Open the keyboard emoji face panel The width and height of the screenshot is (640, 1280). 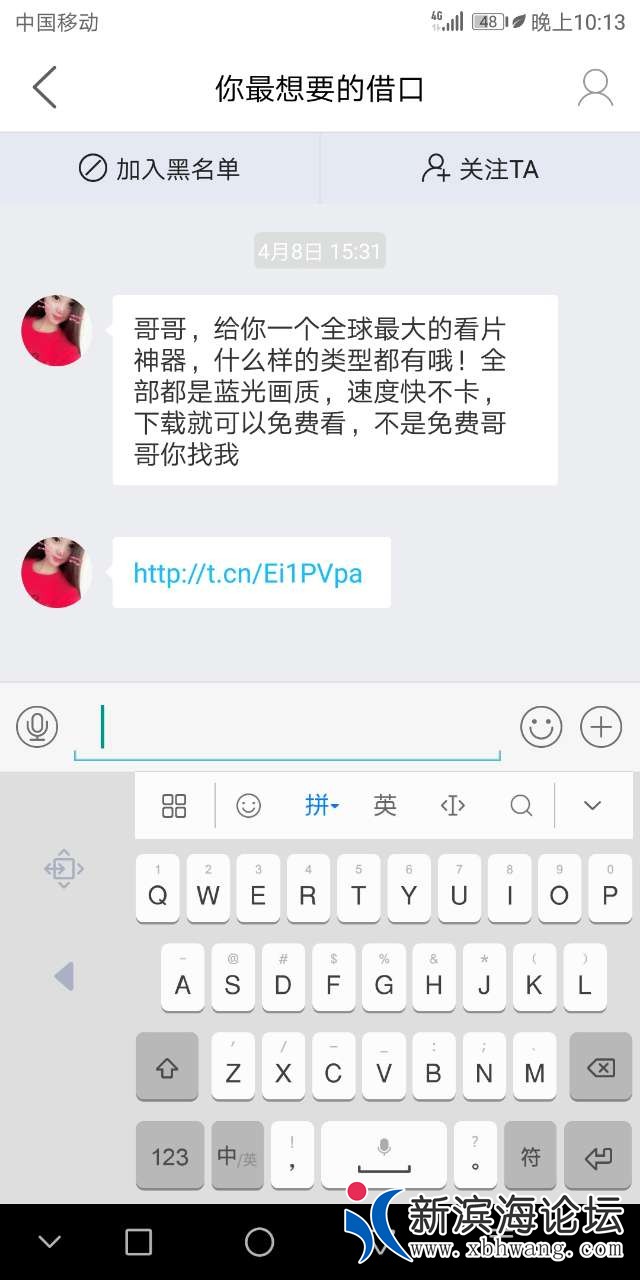tap(248, 805)
